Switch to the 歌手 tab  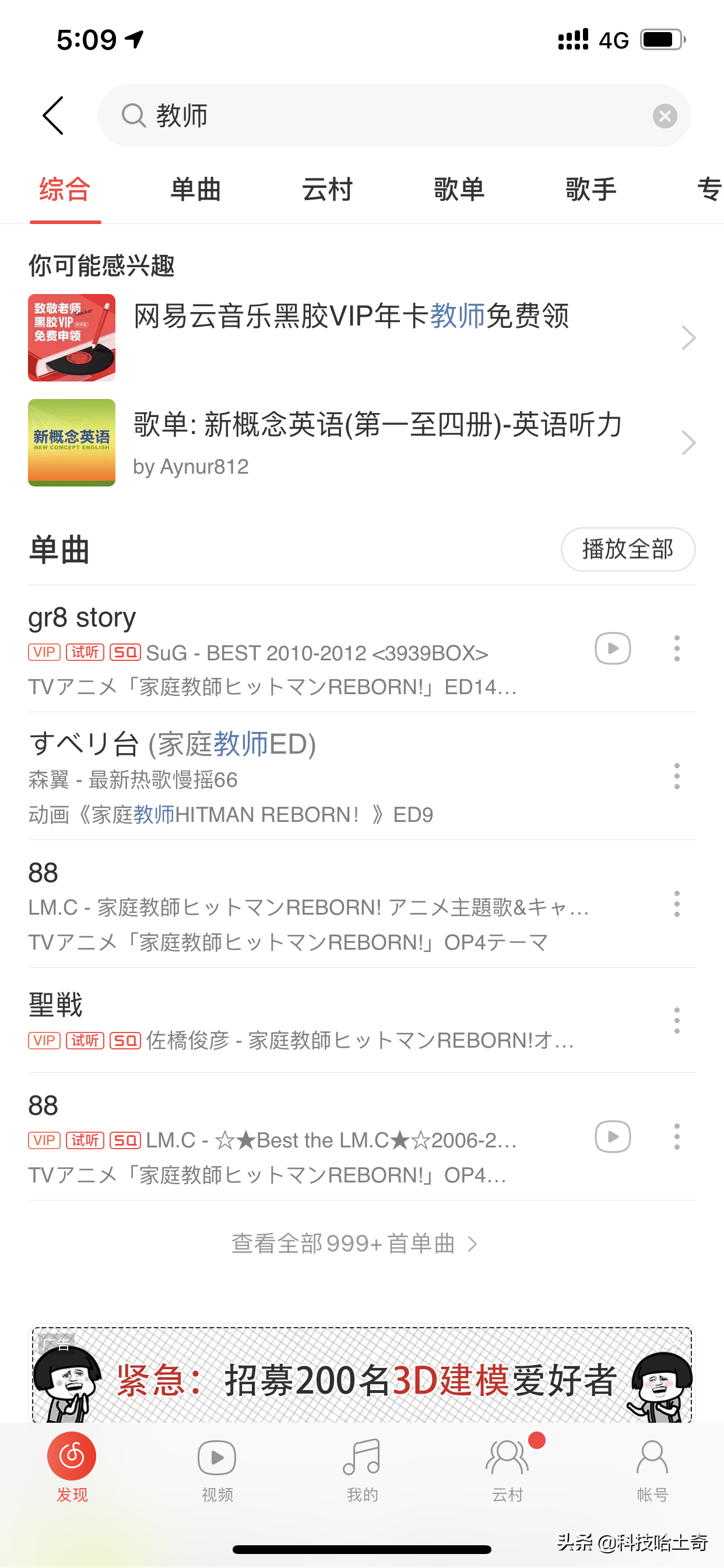[x=591, y=190]
